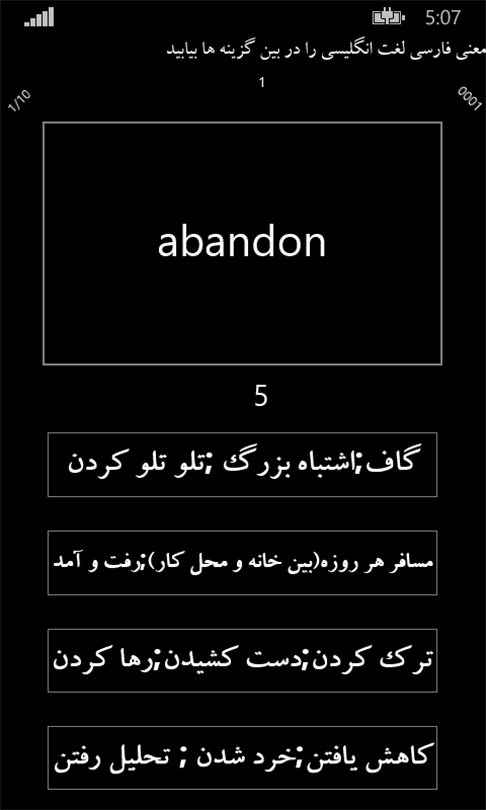Image resolution: width=486 pixels, height=810 pixels.
Task: Select the answer کاهش یافتن؛خرد شدن
Action: coord(242,758)
